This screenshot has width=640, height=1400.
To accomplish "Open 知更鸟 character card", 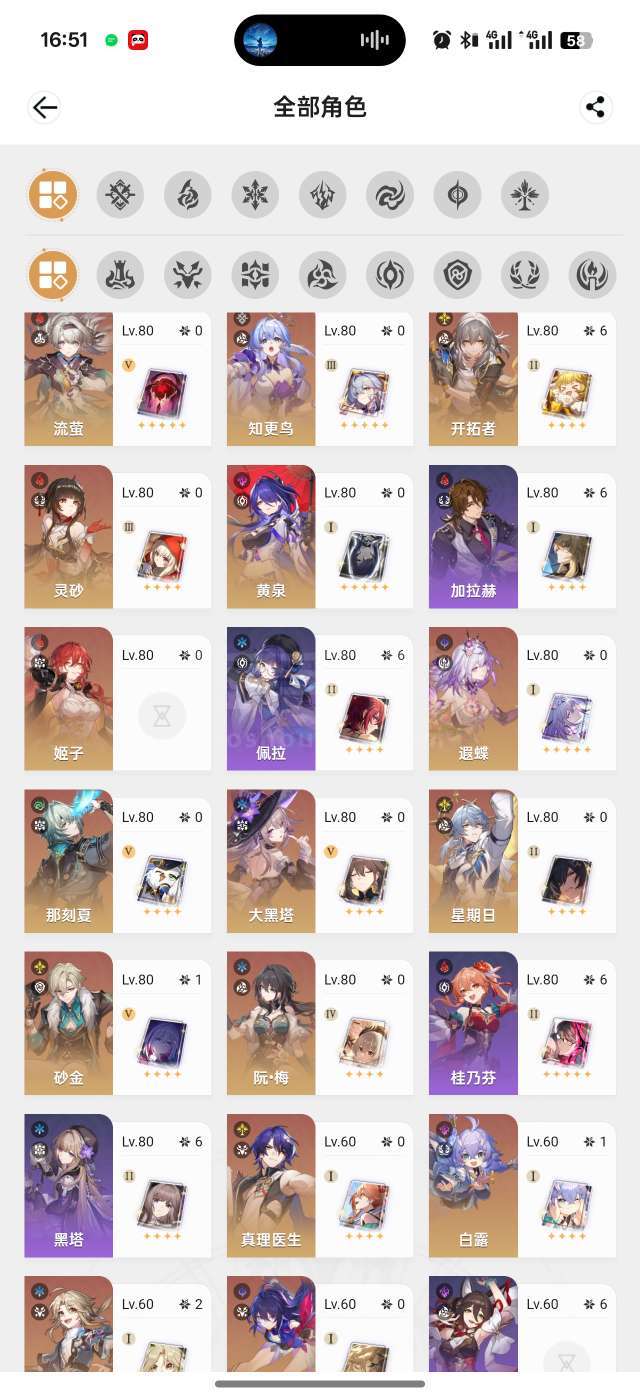I will 320,380.
